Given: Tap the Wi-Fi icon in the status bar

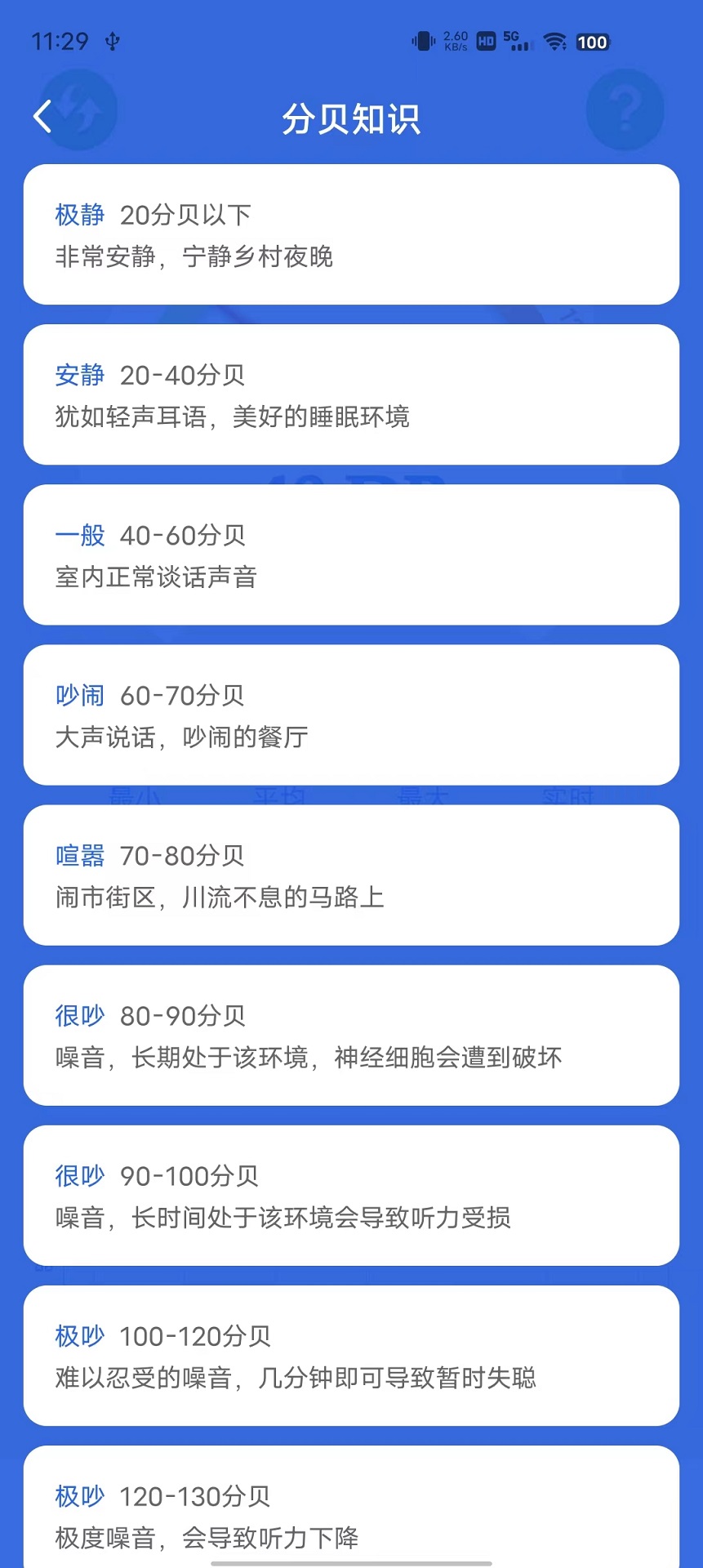Looking at the screenshot, I should pos(556,41).
